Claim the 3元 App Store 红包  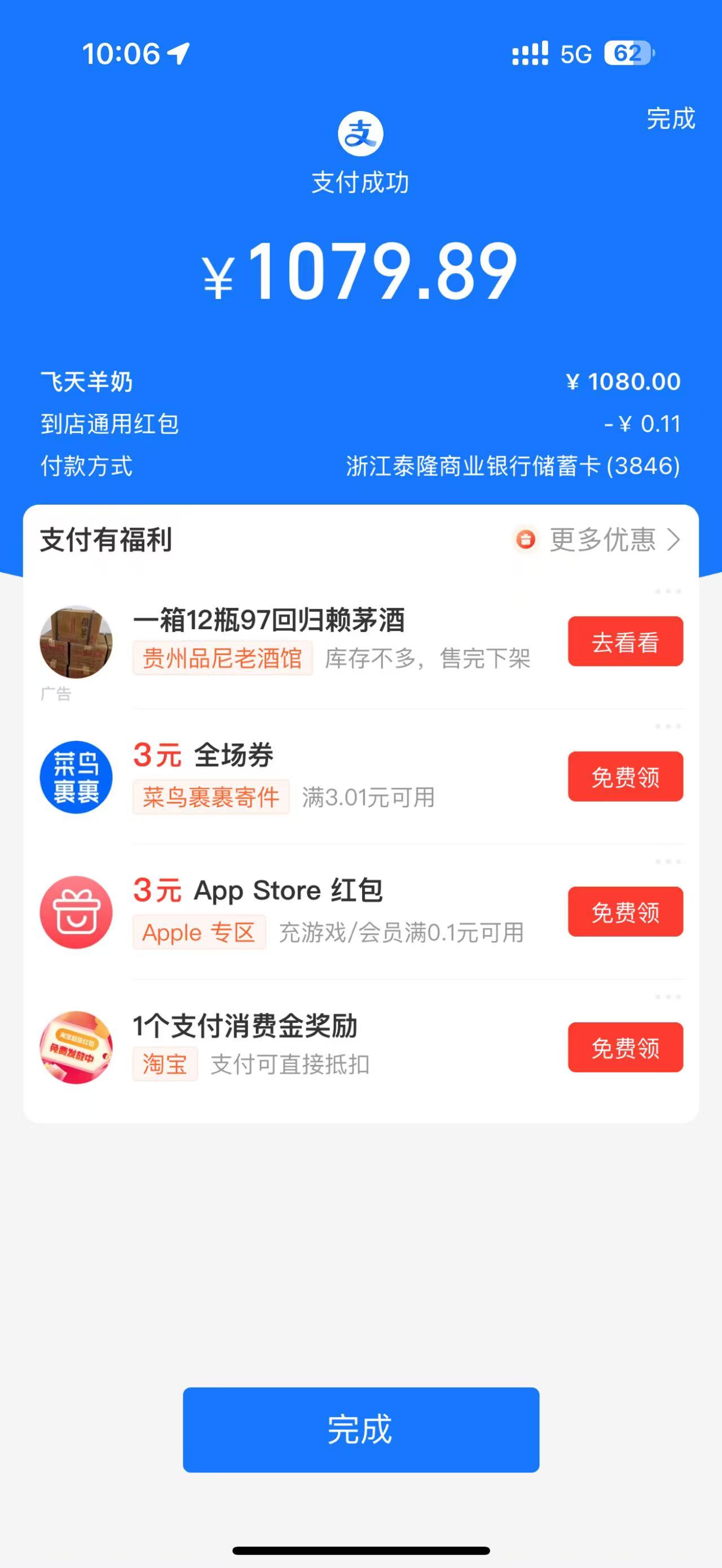(x=625, y=912)
